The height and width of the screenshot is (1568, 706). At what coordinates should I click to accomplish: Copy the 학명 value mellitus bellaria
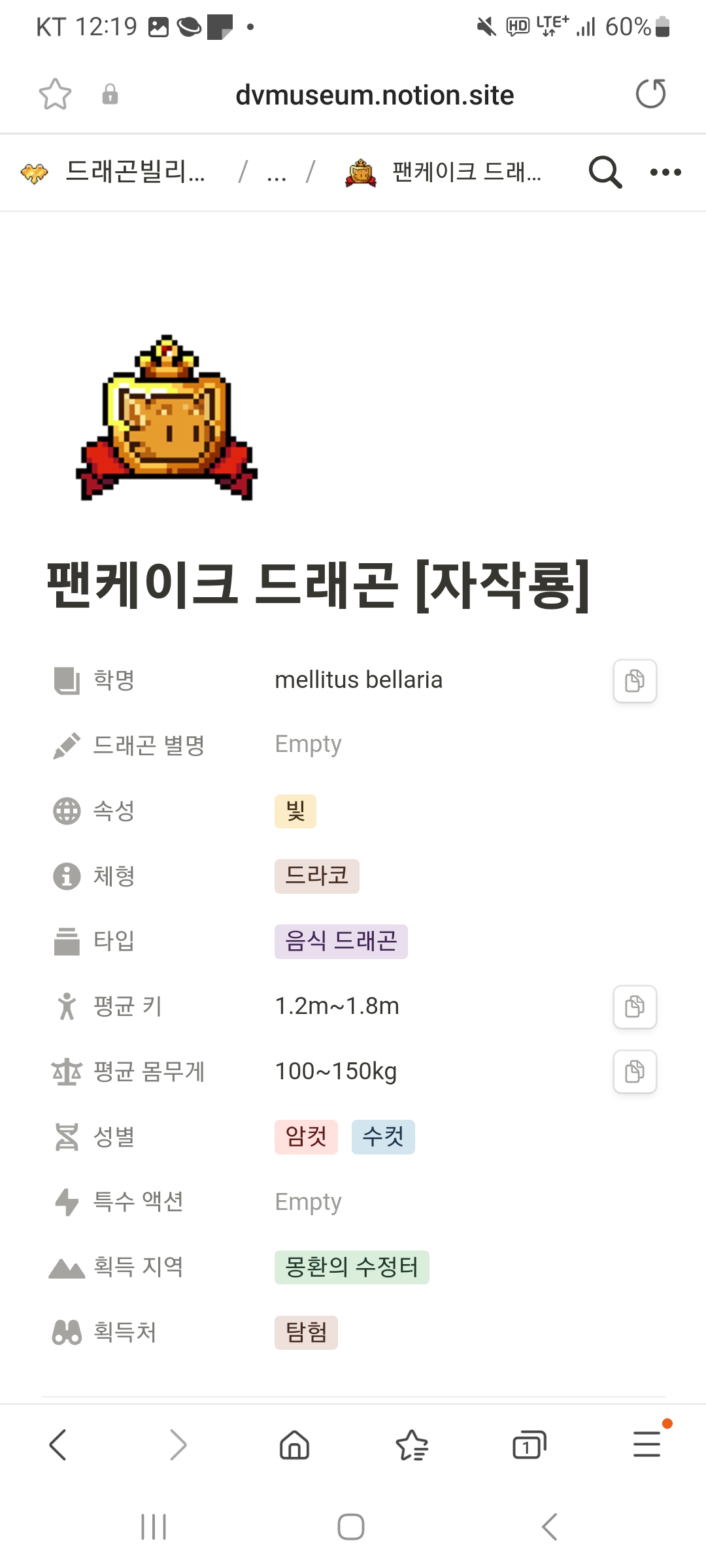[x=635, y=681]
